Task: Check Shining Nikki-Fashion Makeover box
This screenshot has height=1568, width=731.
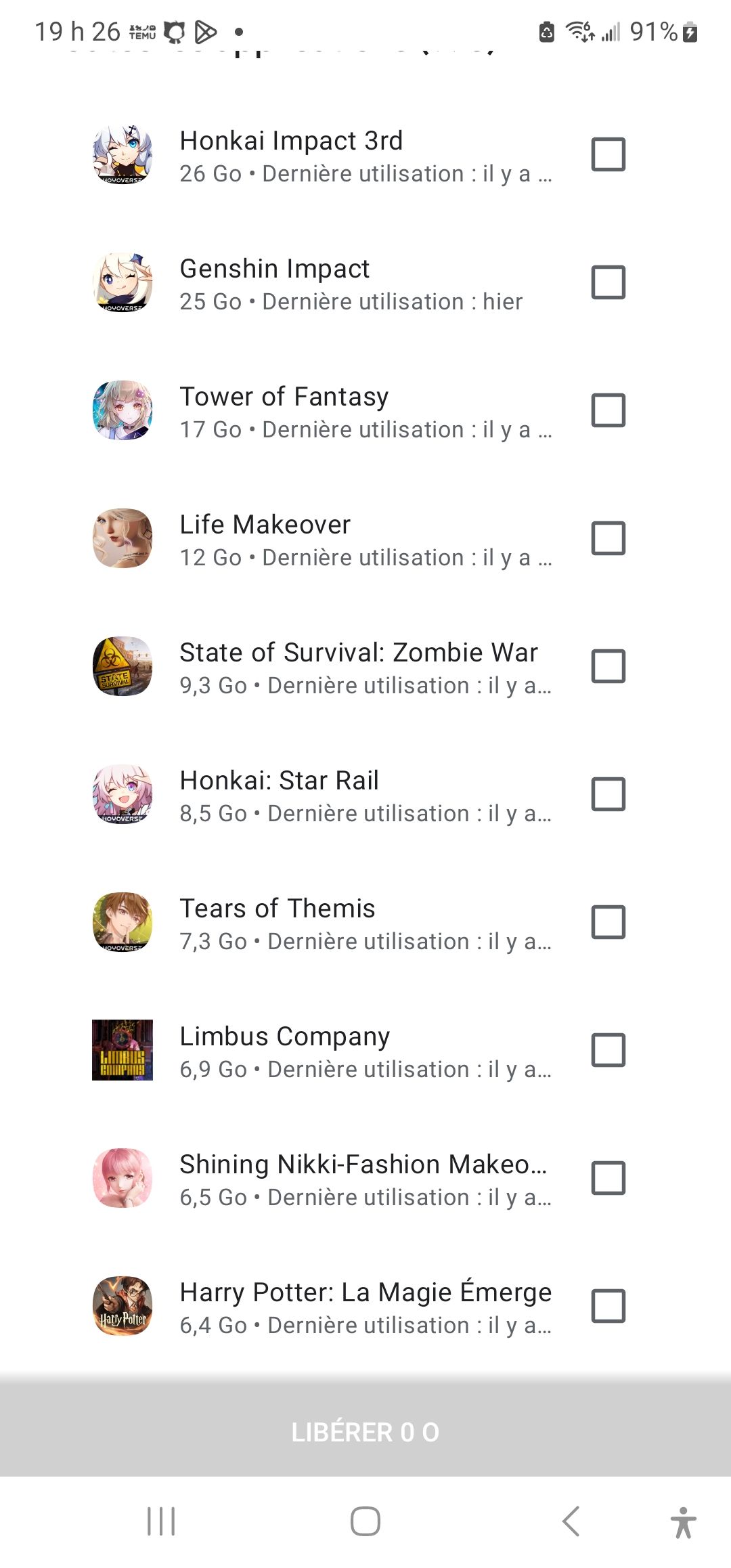Action: point(608,1178)
